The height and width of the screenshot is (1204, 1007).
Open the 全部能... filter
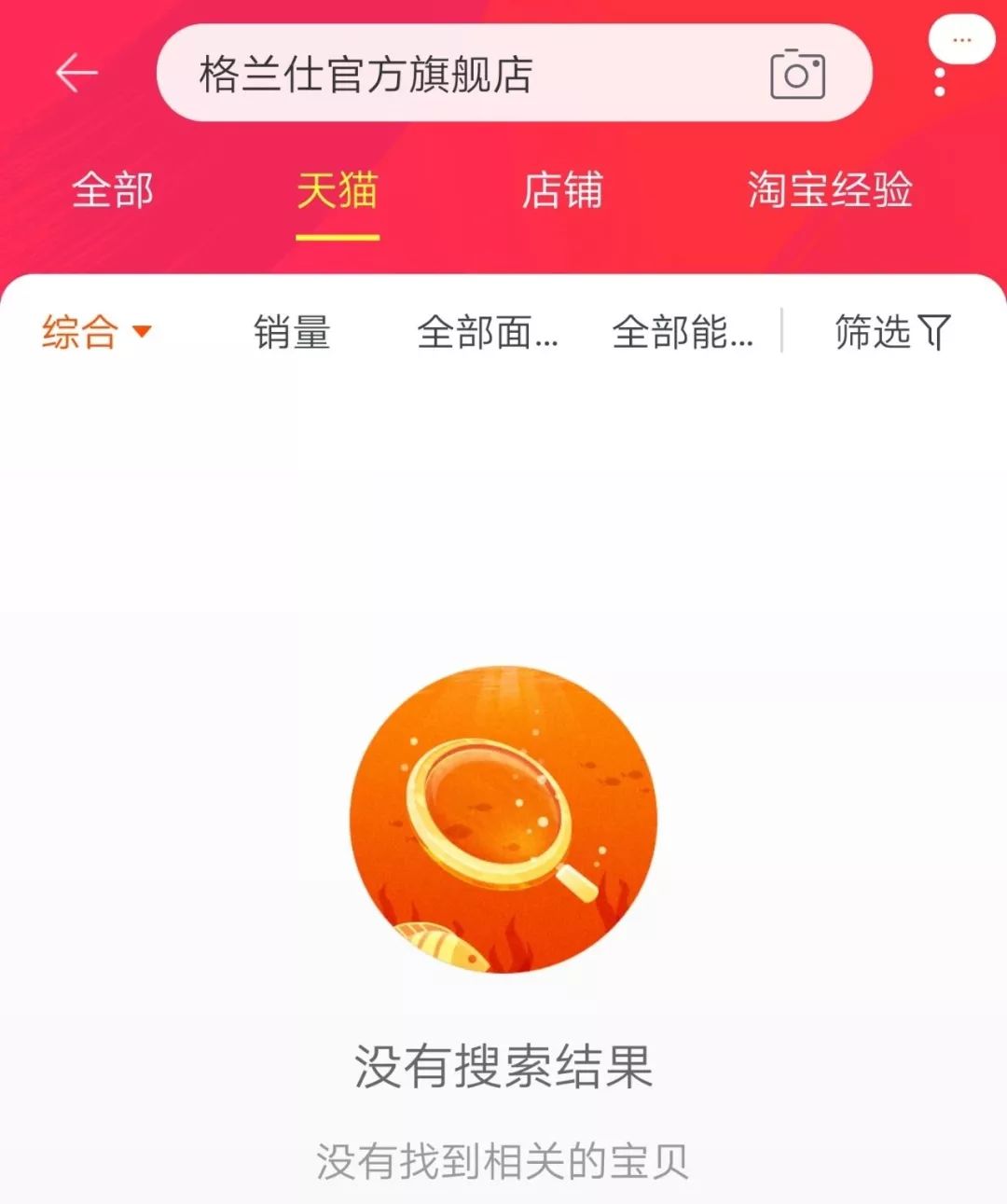(683, 332)
